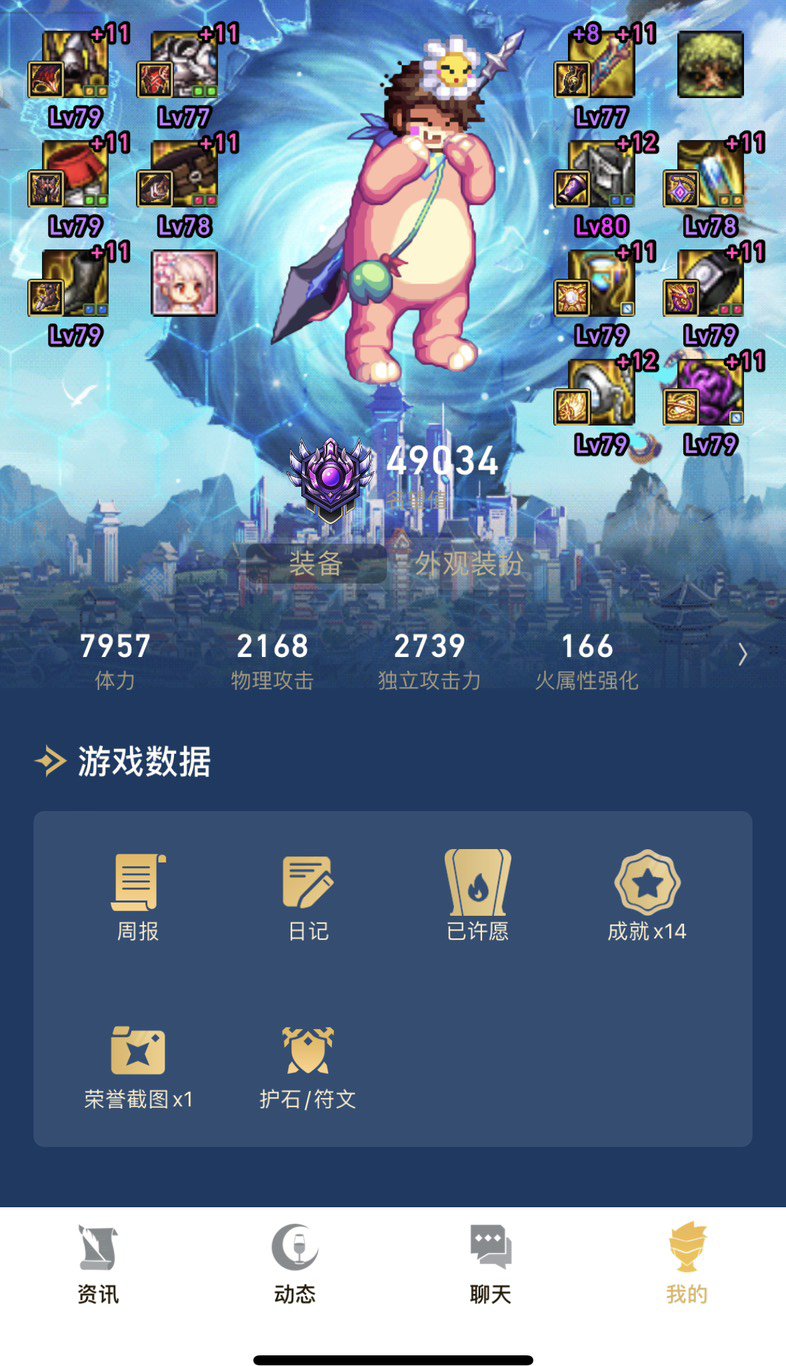Open the 聊天 tab
Image resolution: width=786 pixels, height=1366 pixels.
(490, 1265)
